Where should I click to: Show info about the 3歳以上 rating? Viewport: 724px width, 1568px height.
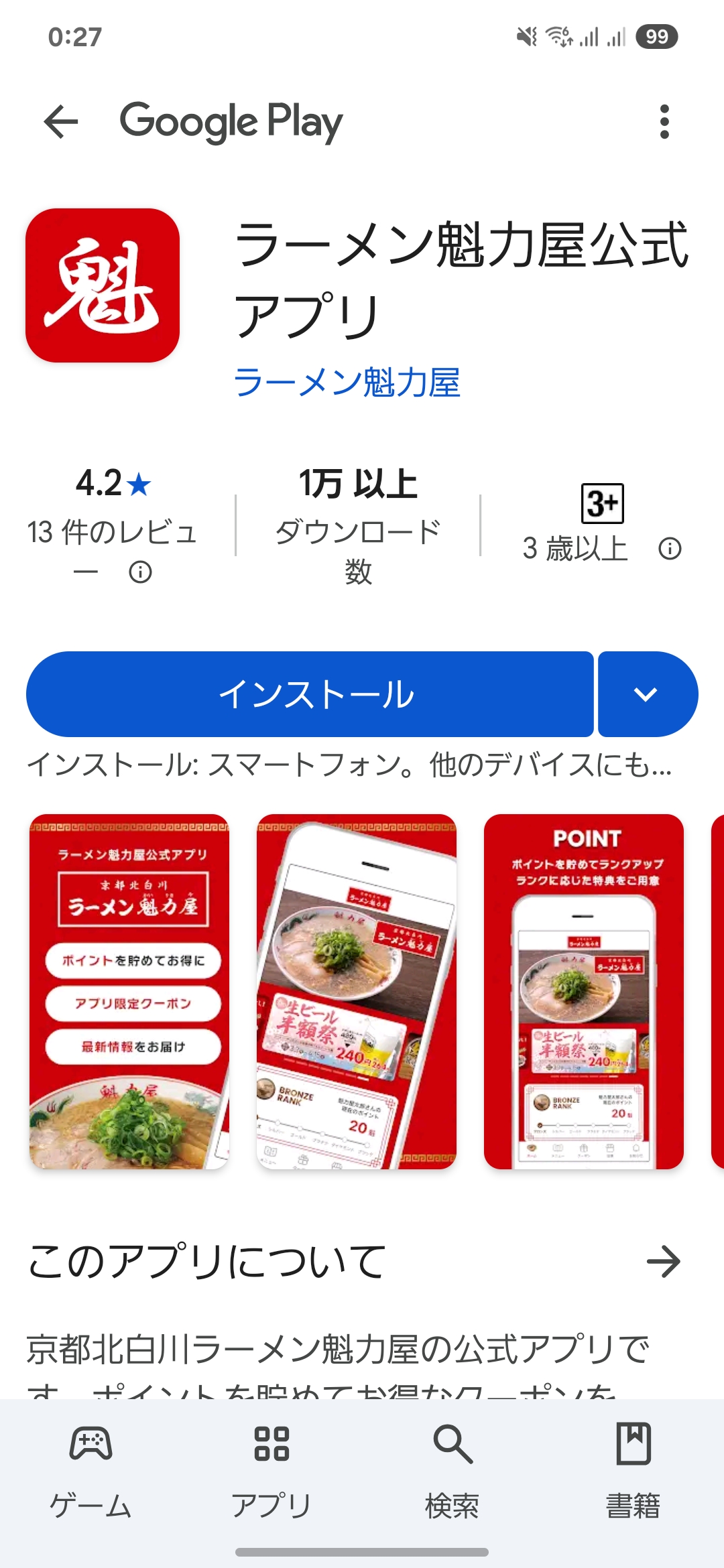click(670, 549)
